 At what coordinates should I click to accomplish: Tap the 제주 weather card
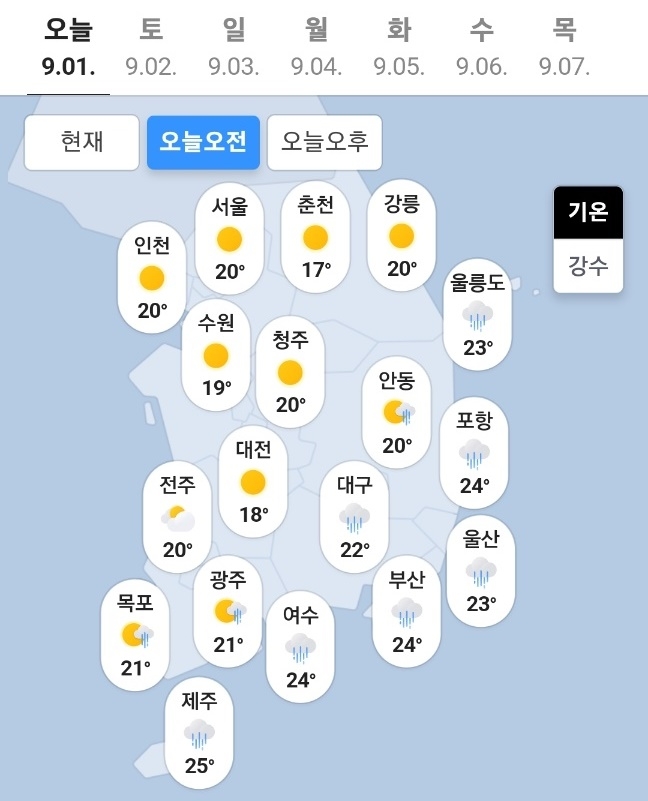(200, 733)
